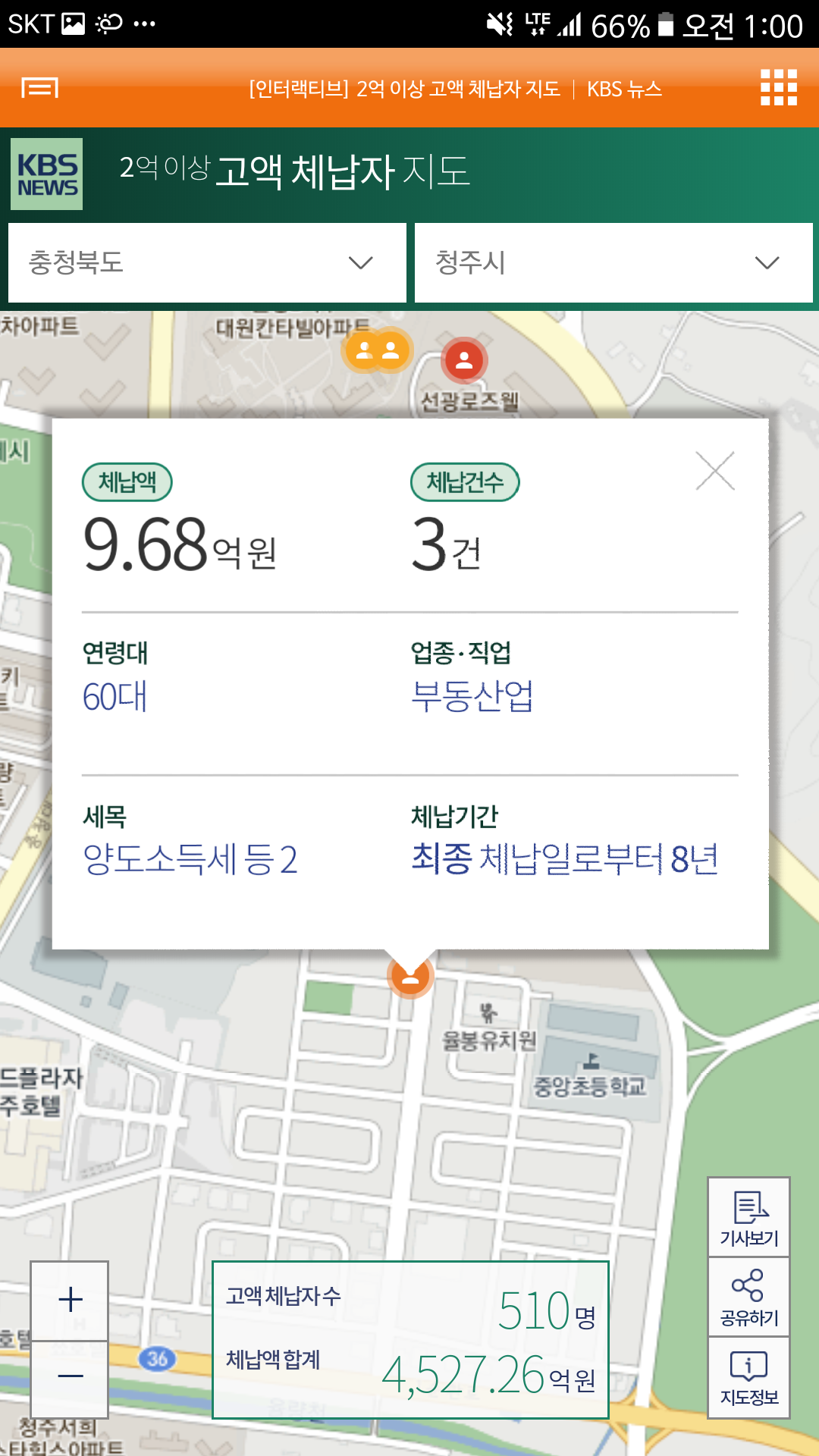Screen dimensions: 819x1456
Task: Open the grid apps menu icon
Action: tap(779, 88)
